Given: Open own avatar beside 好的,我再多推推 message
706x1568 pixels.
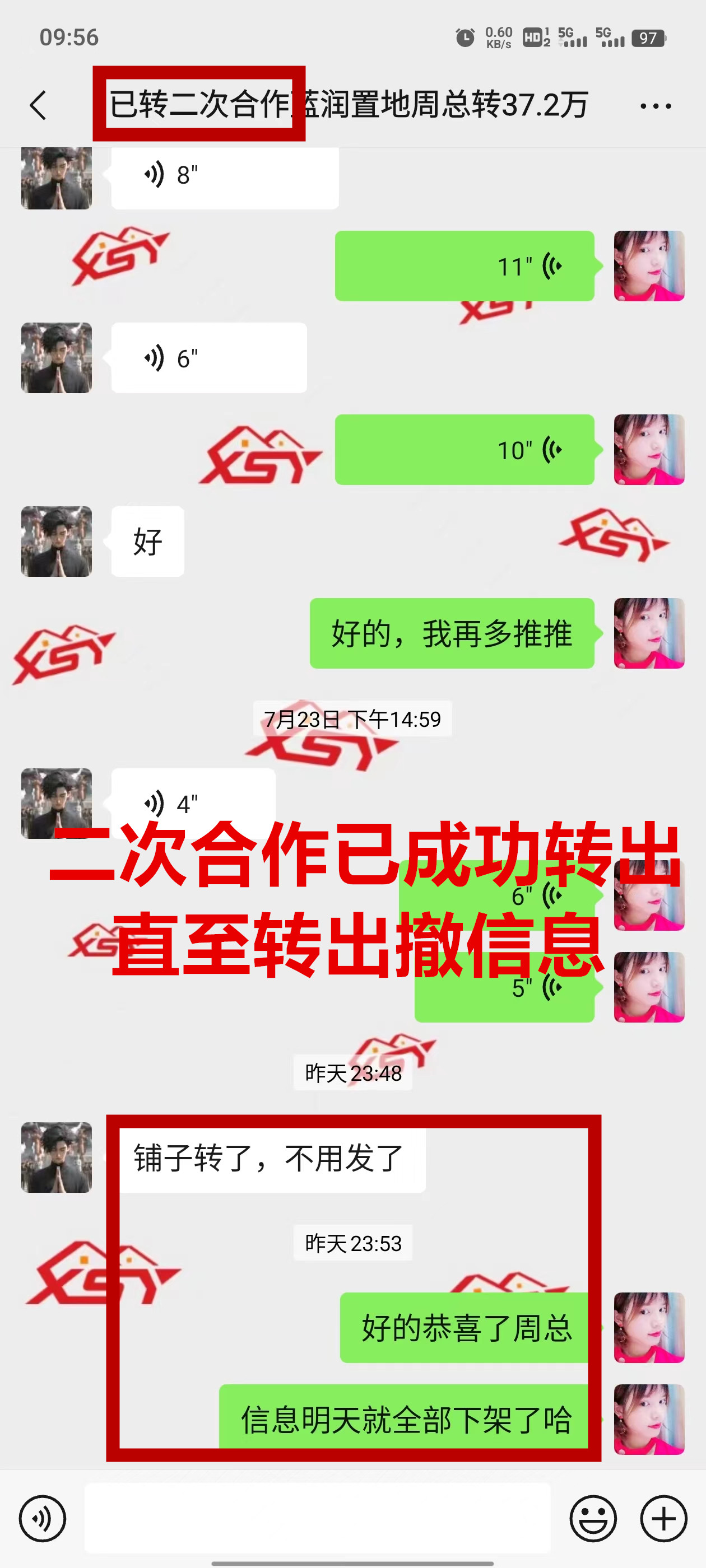Looking at the screenshot, I should tap(649, 633).
